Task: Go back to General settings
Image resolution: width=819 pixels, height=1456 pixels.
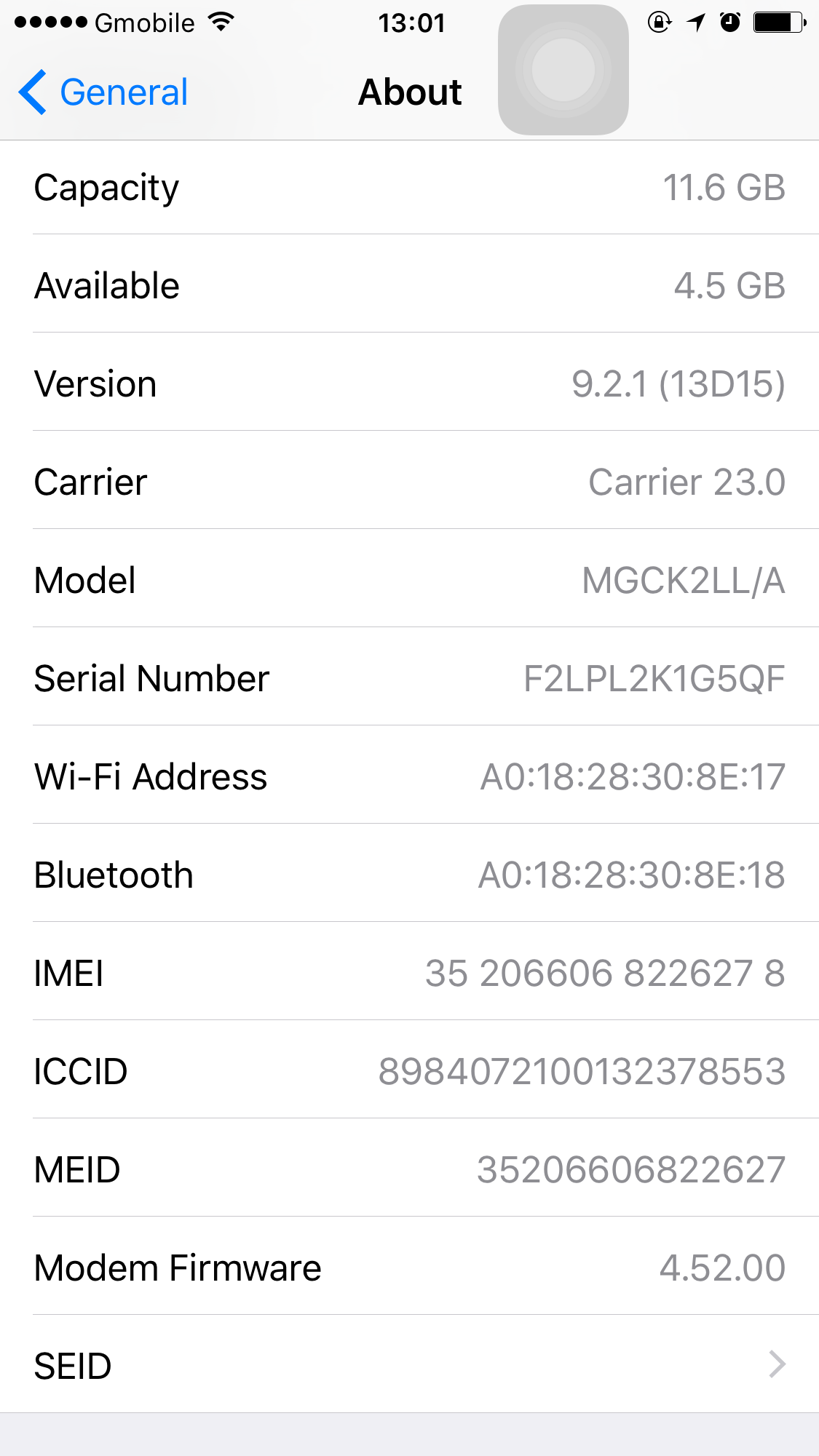Action: 103,92
